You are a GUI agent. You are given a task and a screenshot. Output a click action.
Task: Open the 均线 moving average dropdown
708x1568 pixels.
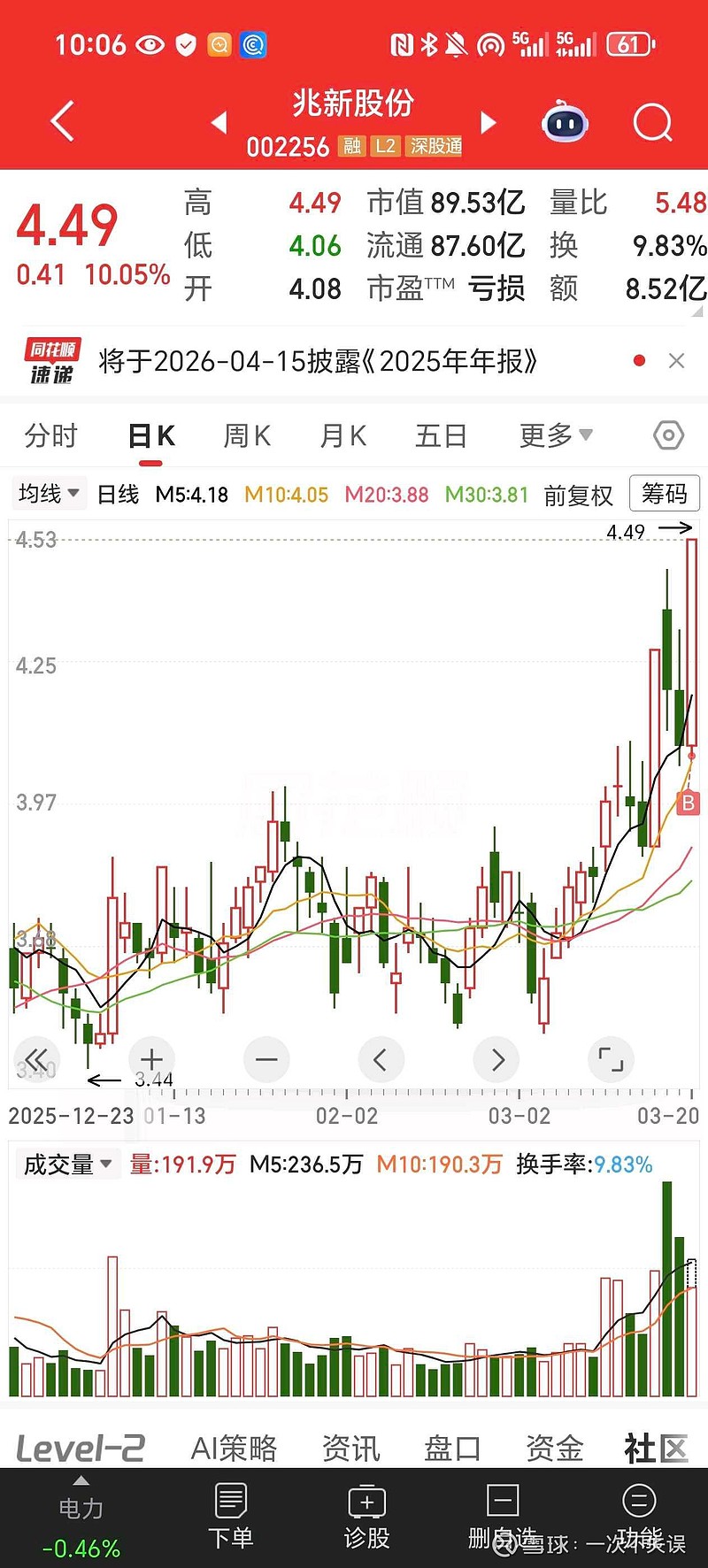(48, 493)
